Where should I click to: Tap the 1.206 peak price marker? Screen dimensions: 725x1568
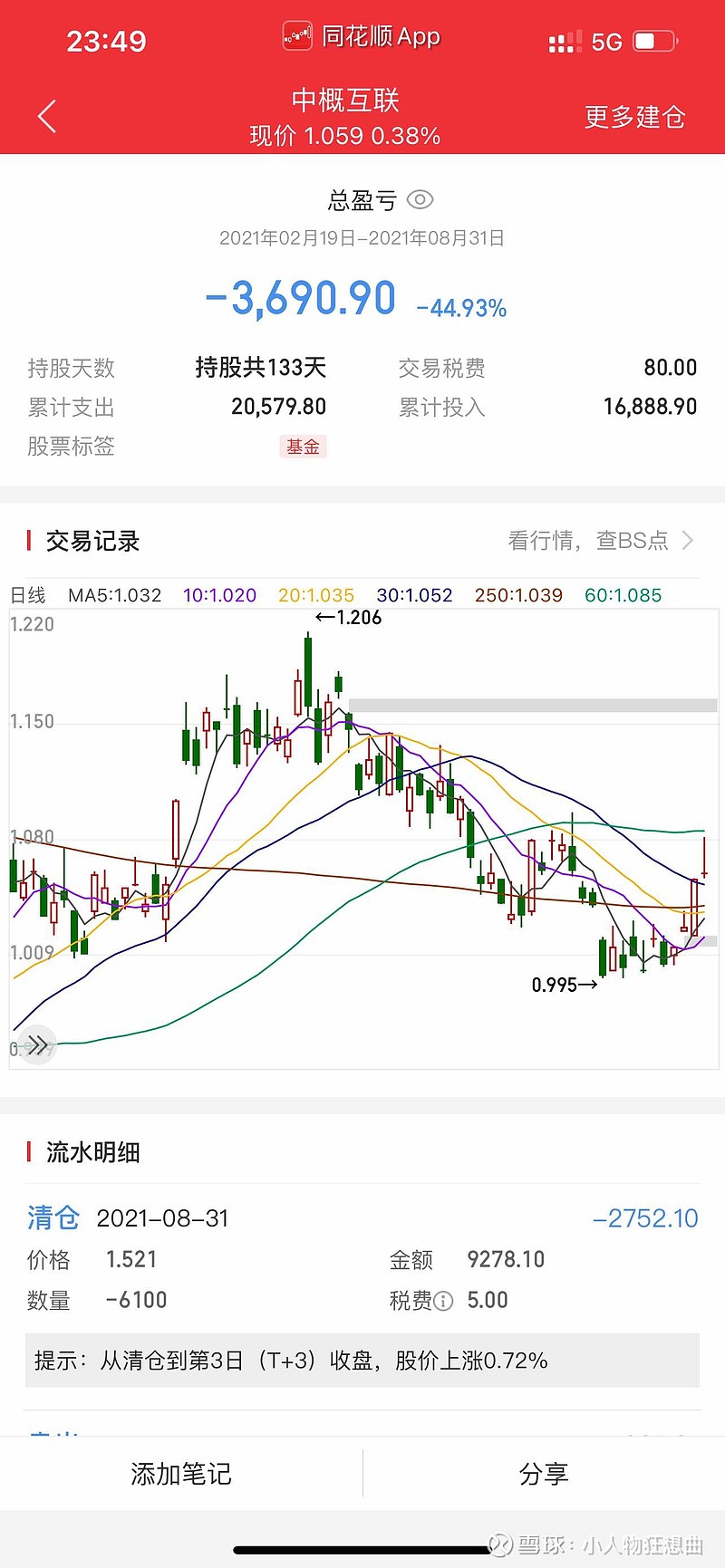350,618
